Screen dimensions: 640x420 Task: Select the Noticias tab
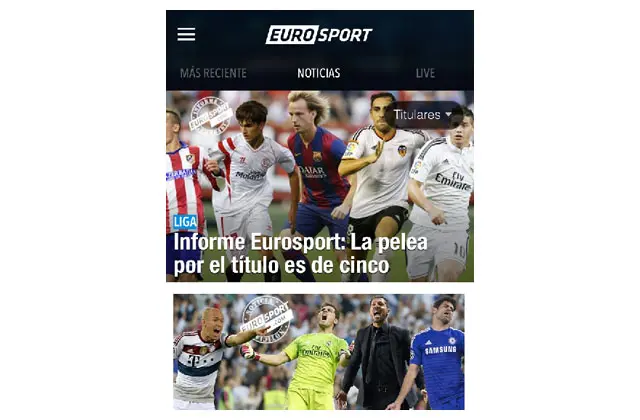point(319,73)
